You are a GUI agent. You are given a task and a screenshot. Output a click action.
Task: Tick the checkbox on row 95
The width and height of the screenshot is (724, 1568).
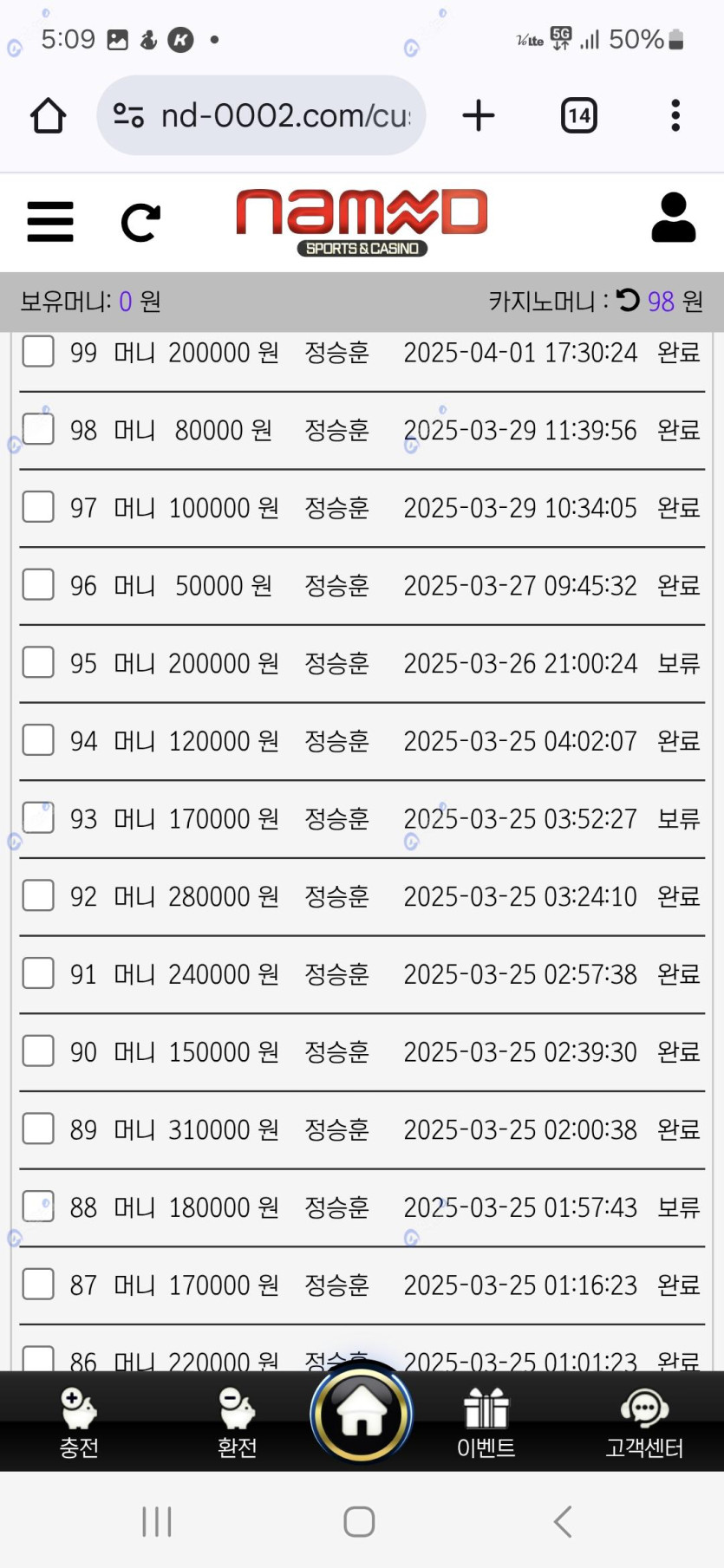click(x=38, y=662)
